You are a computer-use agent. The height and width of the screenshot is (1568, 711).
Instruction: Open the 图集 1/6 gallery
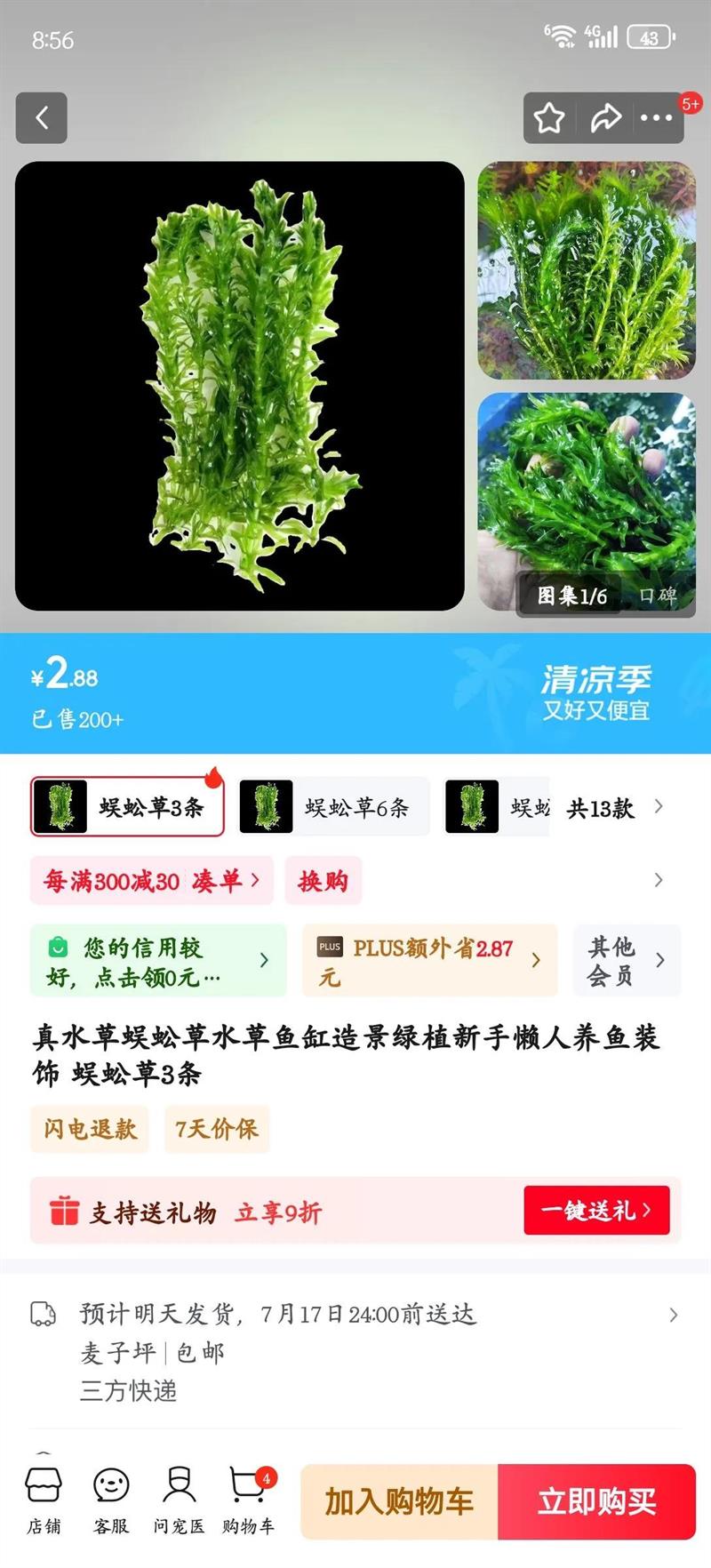572,596
